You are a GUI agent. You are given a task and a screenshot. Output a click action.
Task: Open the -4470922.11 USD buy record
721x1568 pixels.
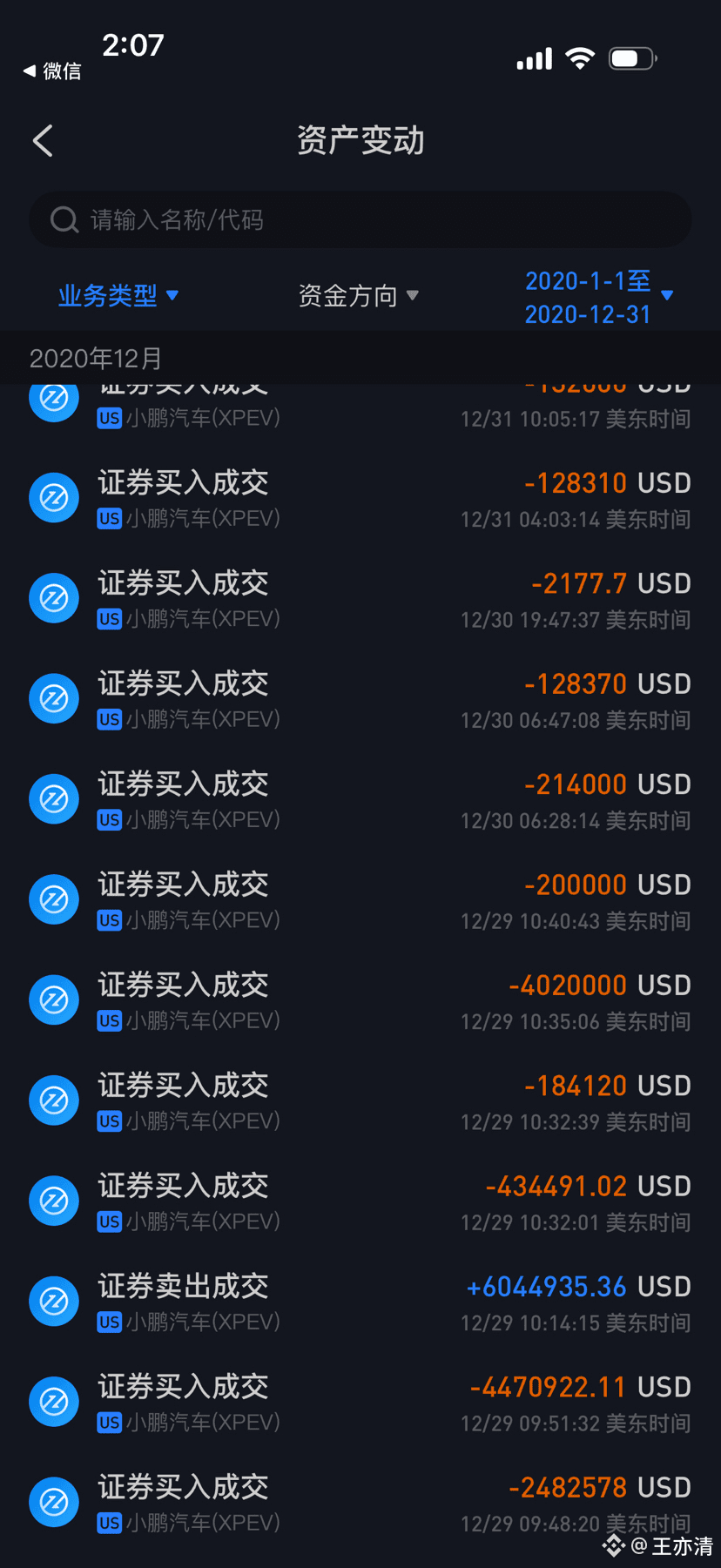(360, 1403)
